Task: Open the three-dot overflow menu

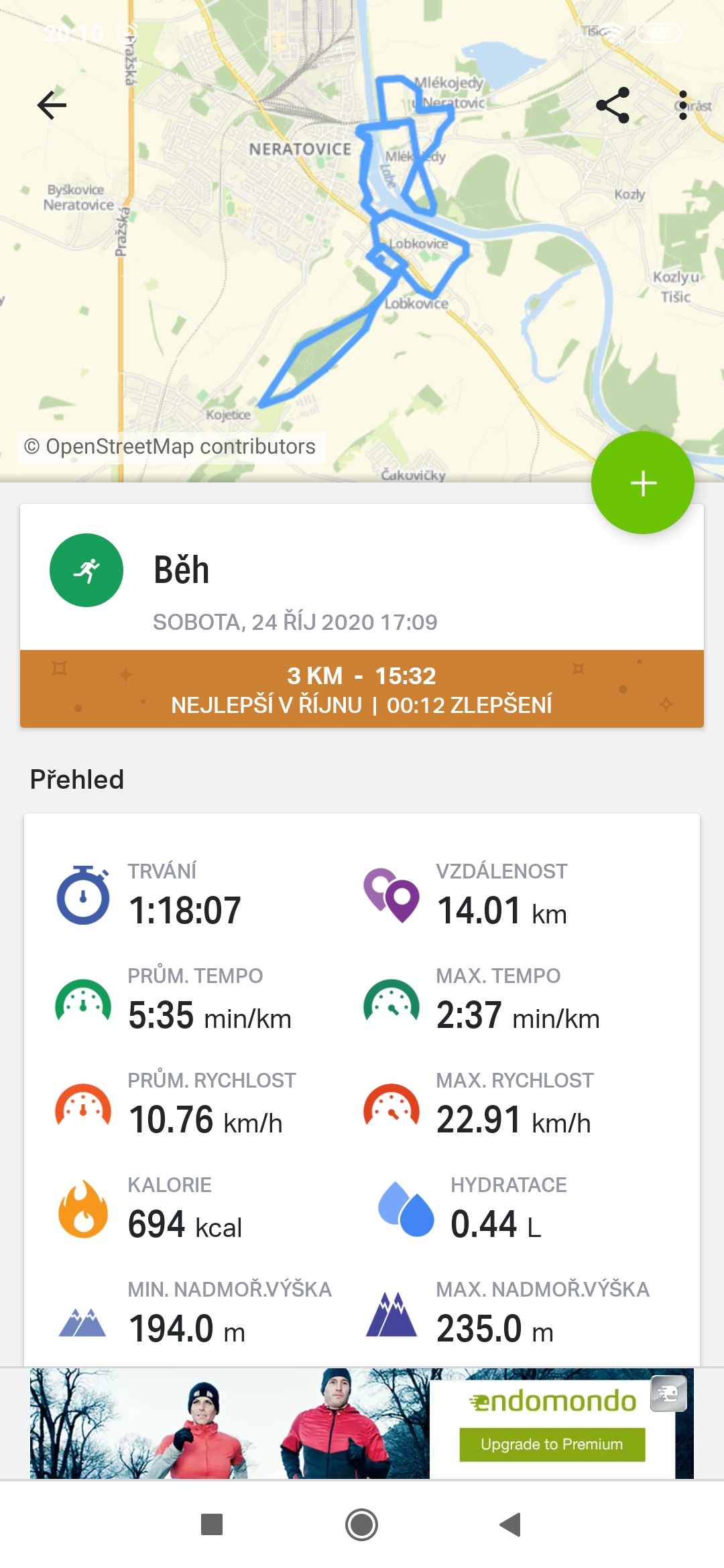Action: coord(683,105)
